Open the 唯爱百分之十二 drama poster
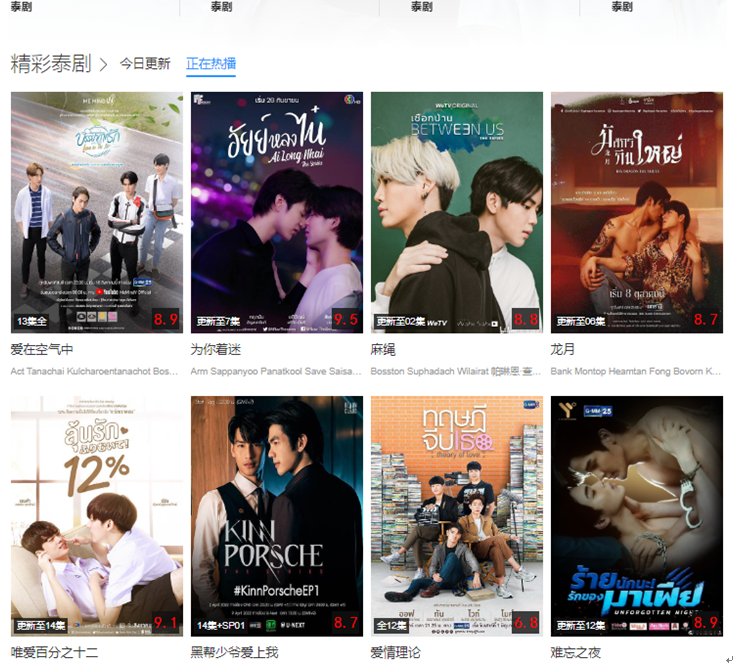The height and width of the screenshot is (663, 734). click(97, 516)
